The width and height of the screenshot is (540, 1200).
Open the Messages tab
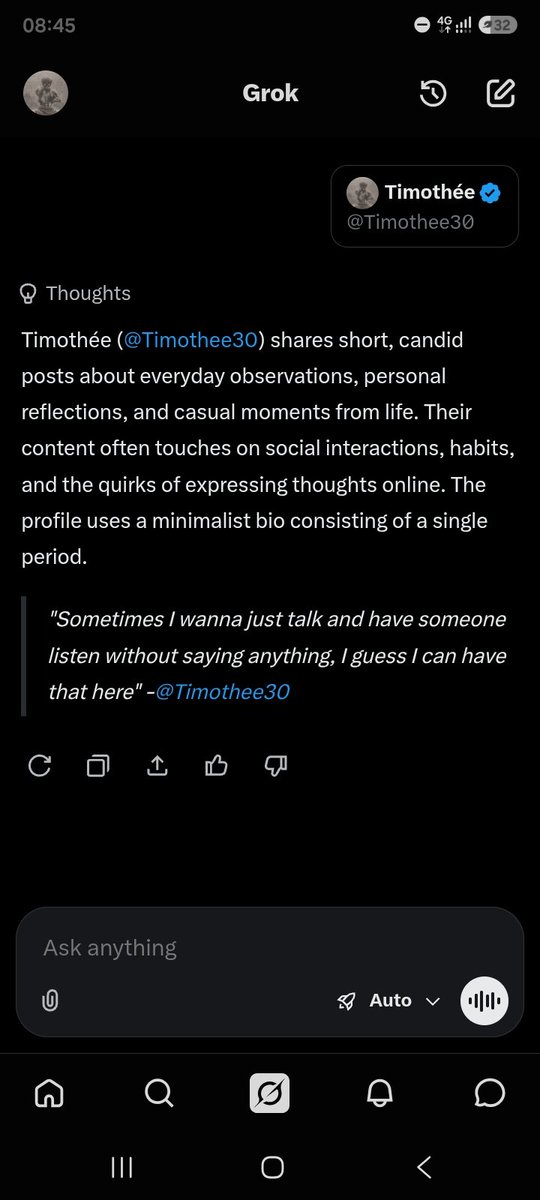490,1094
